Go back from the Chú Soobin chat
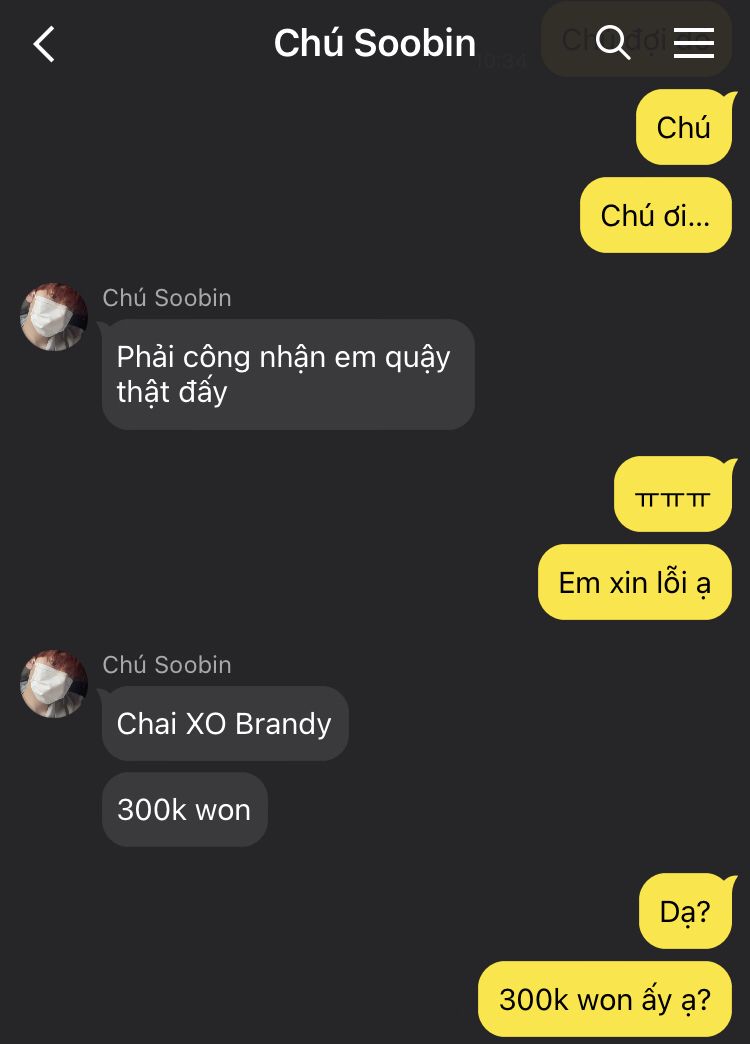Viewport: 750px width, 1044px height. pyautogui.click(x=44, y=44)
